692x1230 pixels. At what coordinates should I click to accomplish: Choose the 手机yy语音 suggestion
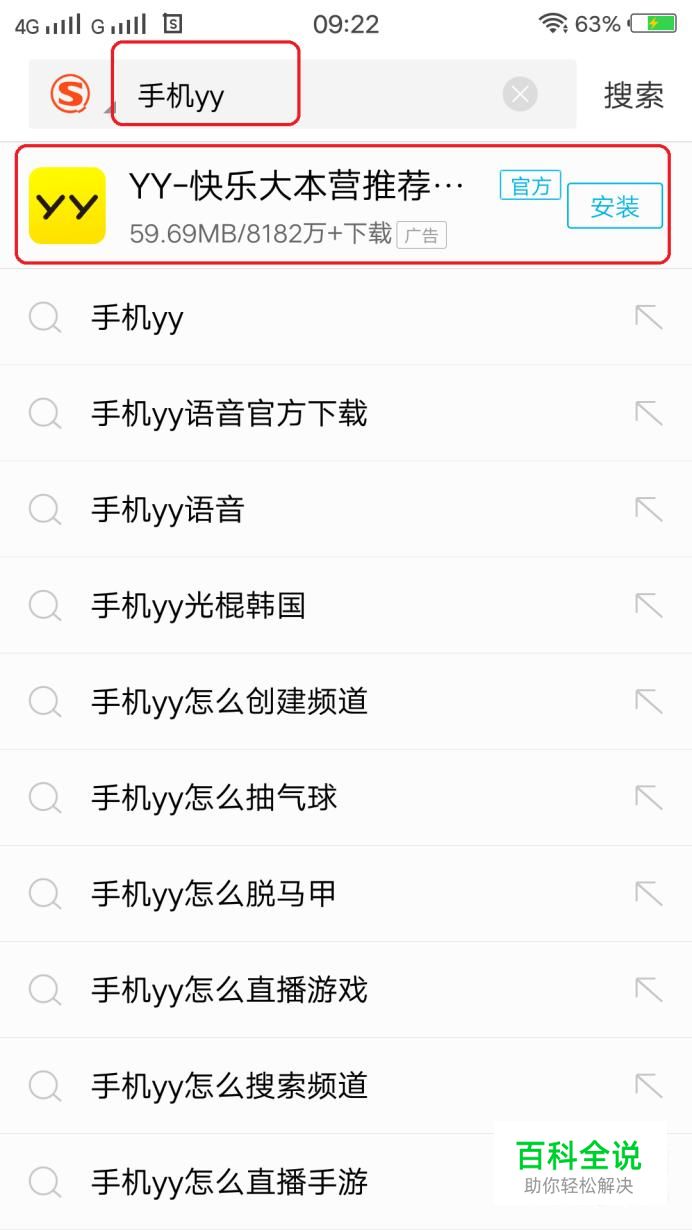pyautogui.click(x=168, y=509)
